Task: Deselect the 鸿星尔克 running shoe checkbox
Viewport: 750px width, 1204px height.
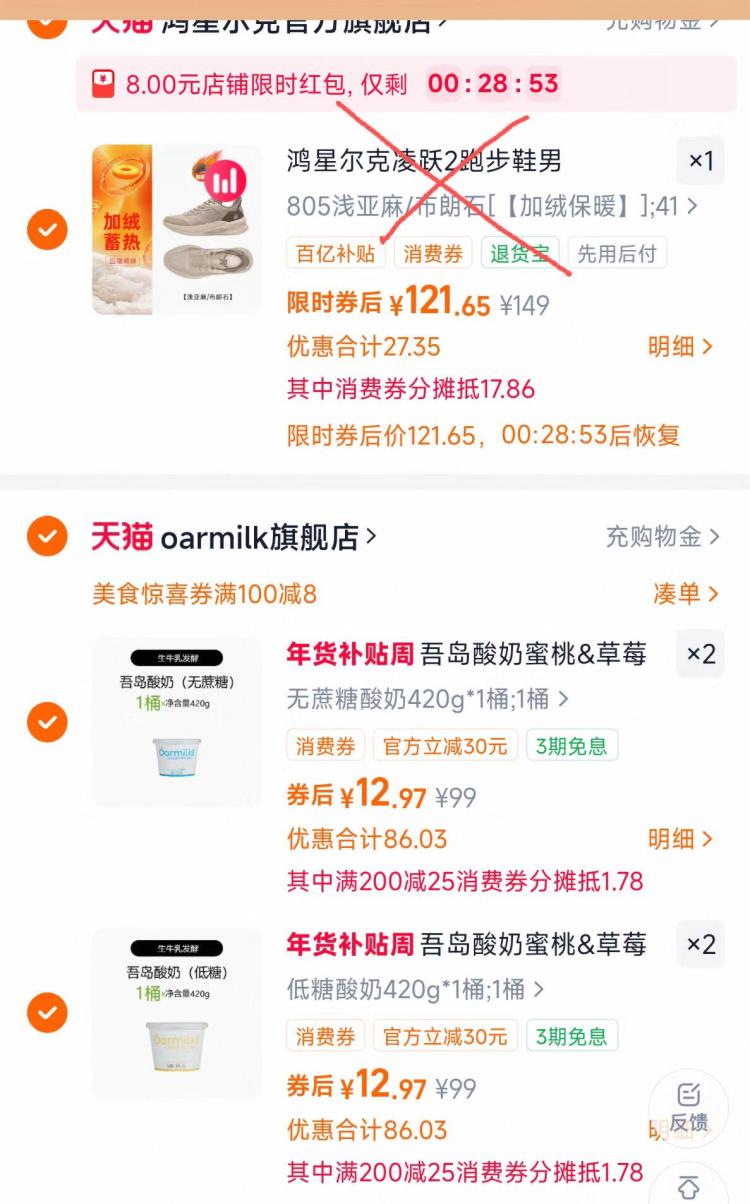Action: coord(46,231)
